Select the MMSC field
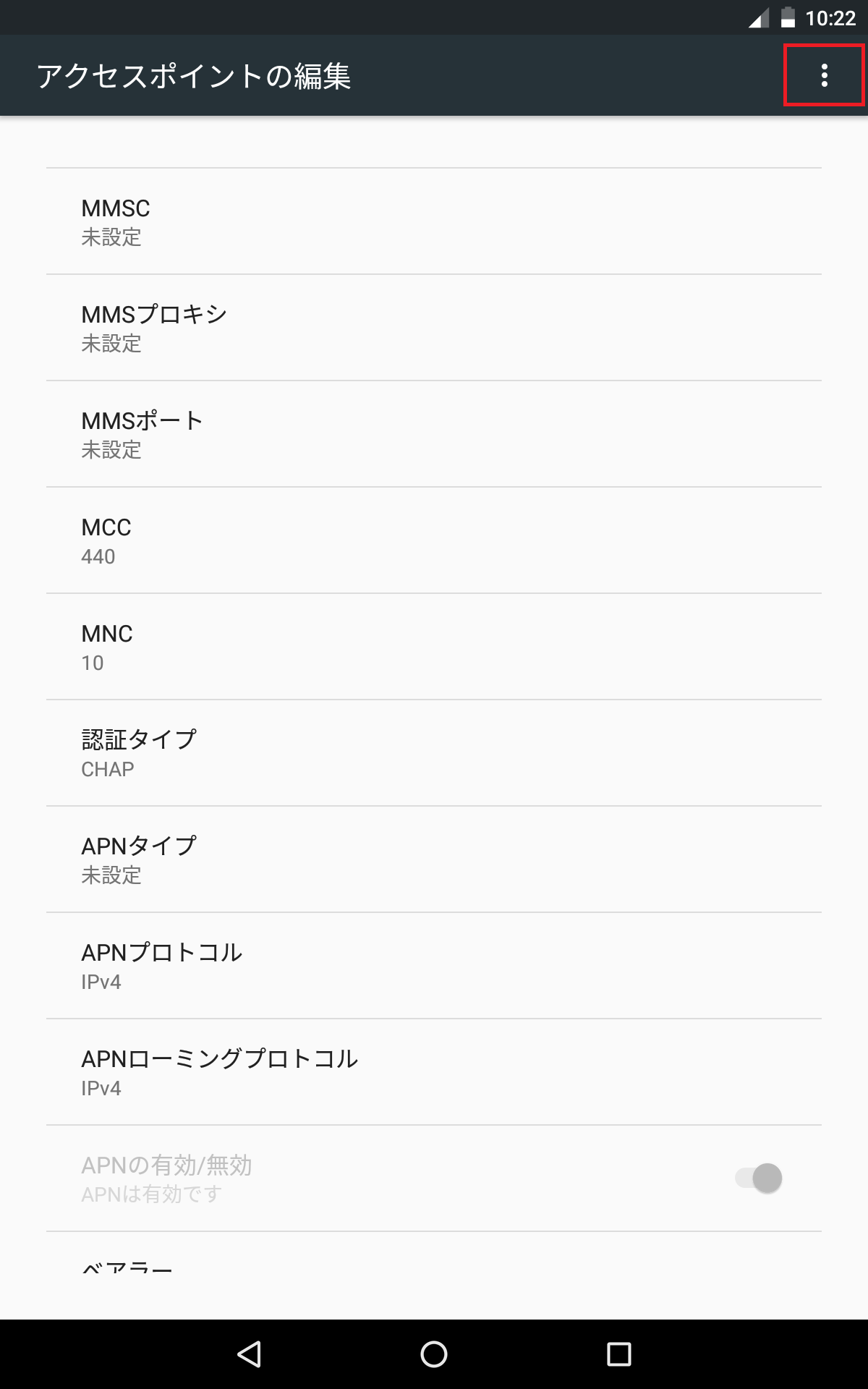The height and width of the screenshot is (1389, 868). (434, 222)
